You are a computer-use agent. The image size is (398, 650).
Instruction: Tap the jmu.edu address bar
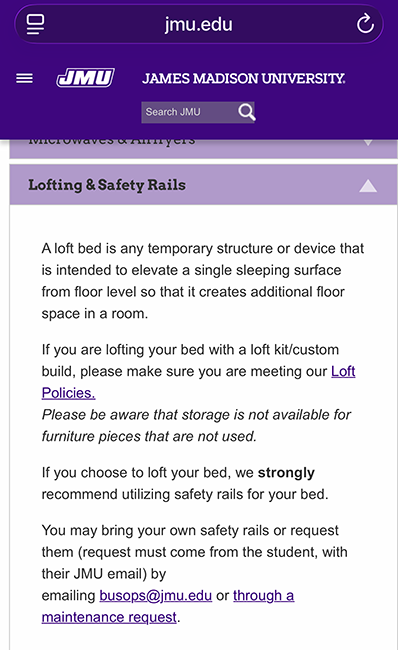tap(199, 24)
